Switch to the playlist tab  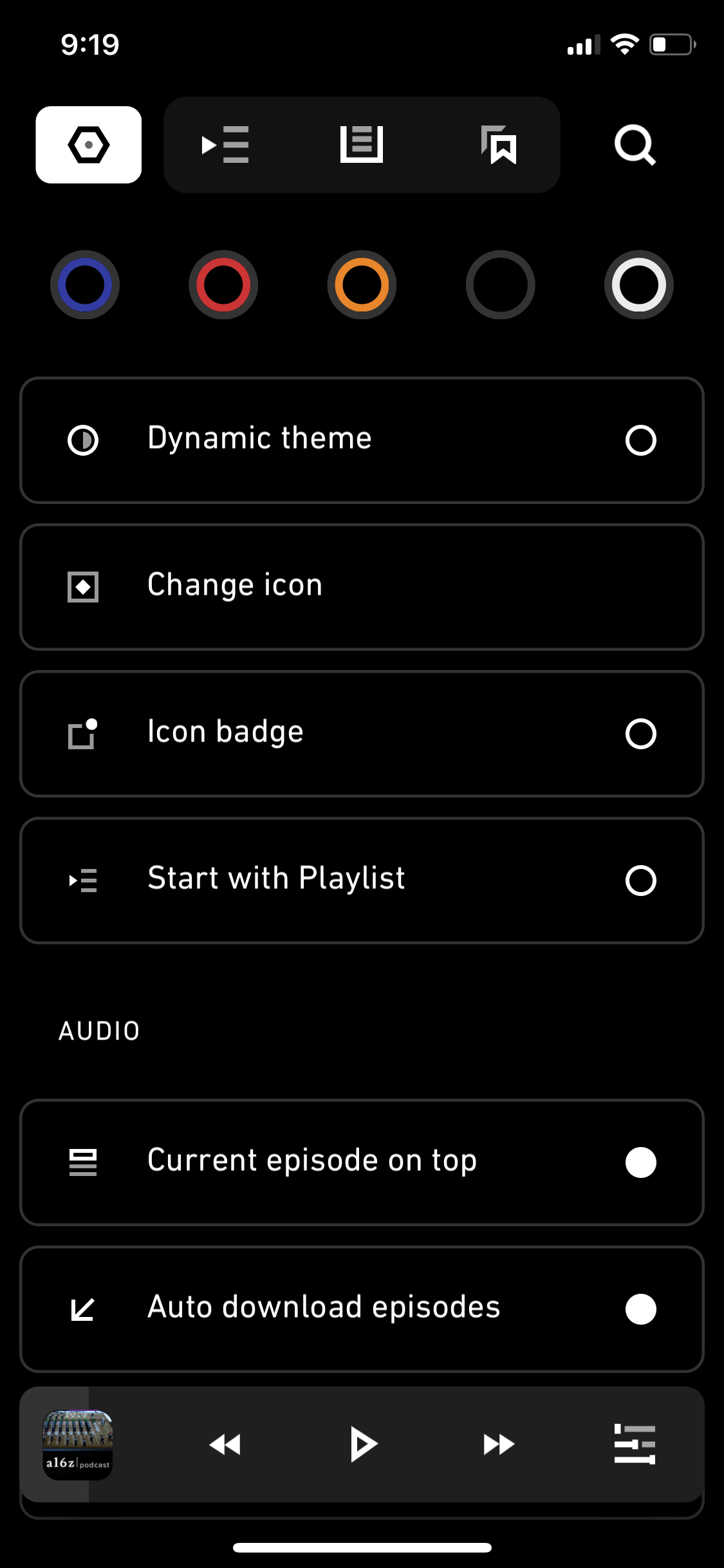(x=225, y=145)
